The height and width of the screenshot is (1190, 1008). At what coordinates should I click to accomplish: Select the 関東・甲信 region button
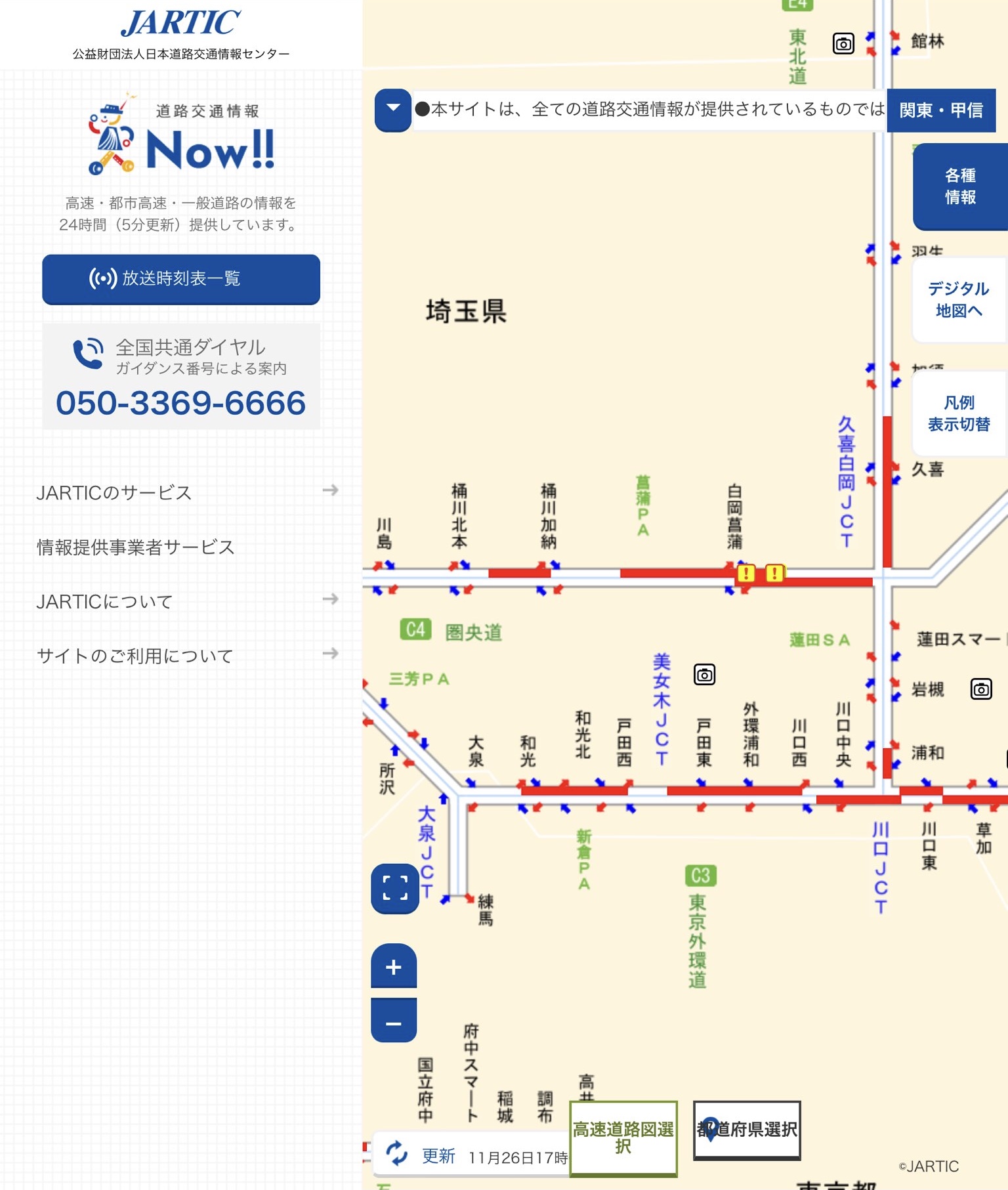941,110
